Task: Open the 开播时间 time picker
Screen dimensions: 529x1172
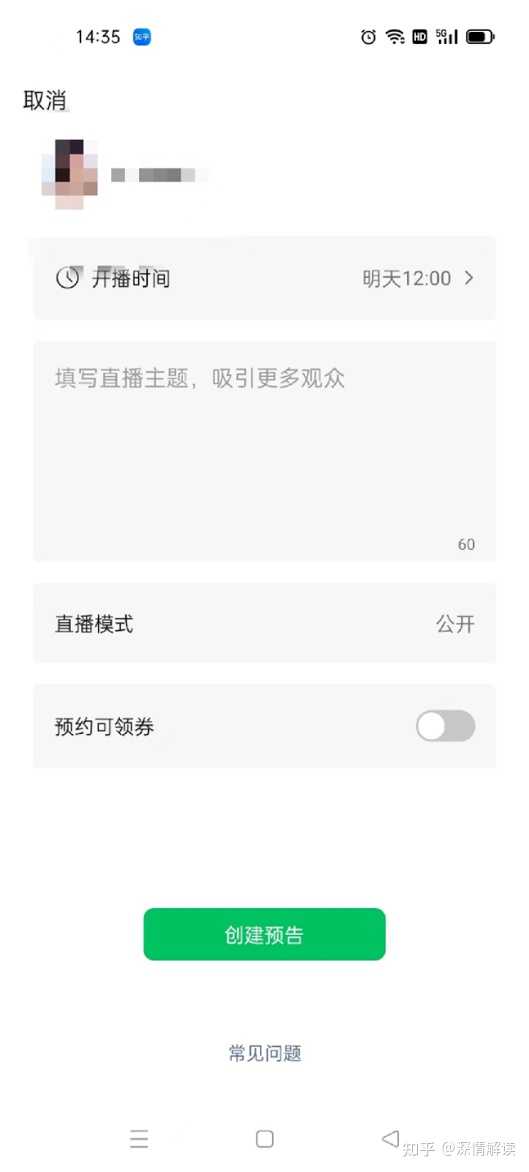Action: pyautogui.click(x=264, y=278)
